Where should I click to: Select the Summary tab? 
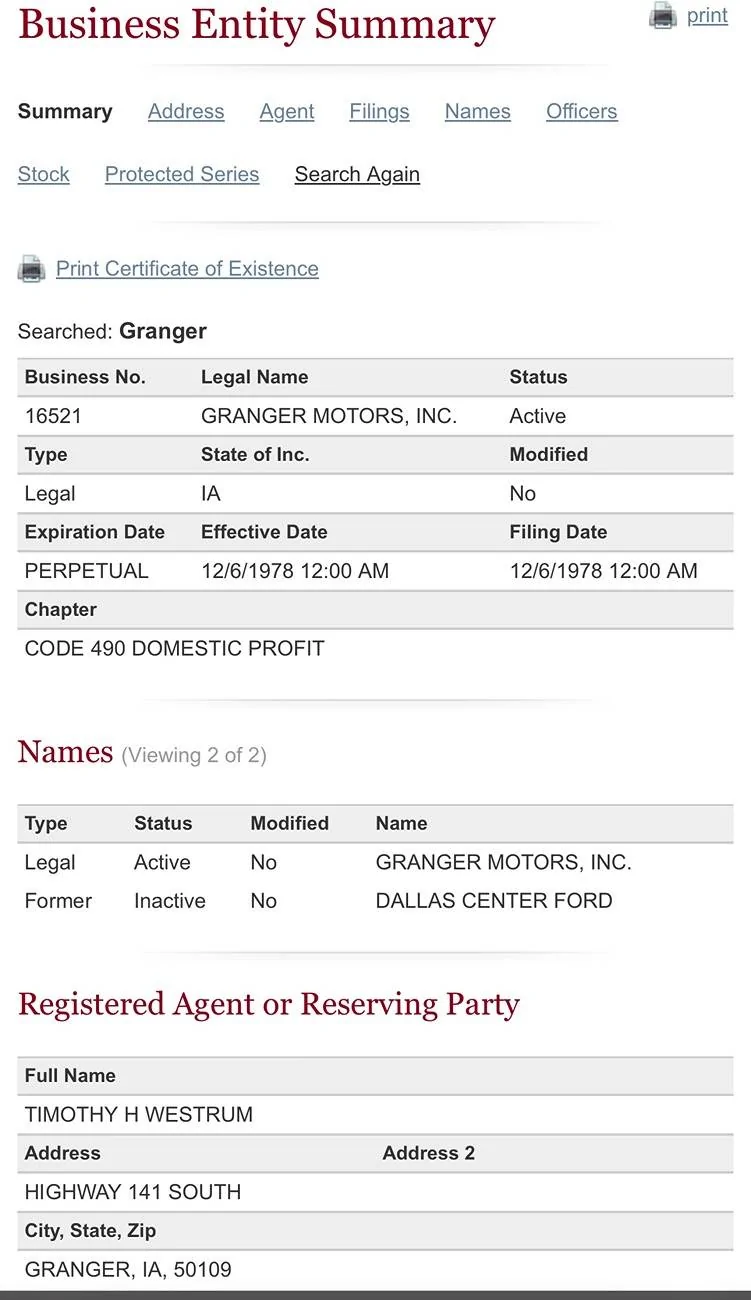click(x=64, y=112)
